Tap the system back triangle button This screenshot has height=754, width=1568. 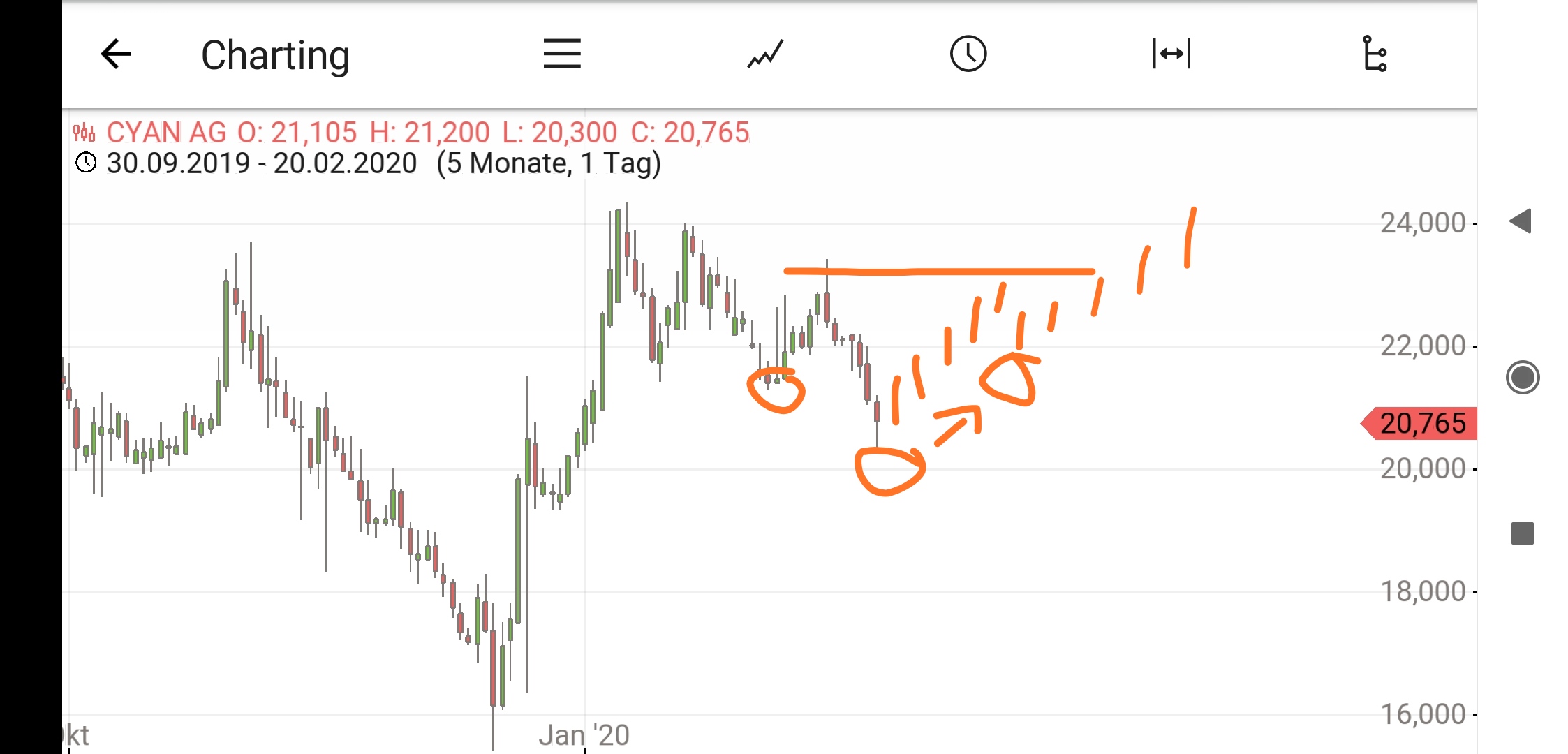click(1521, 221)
